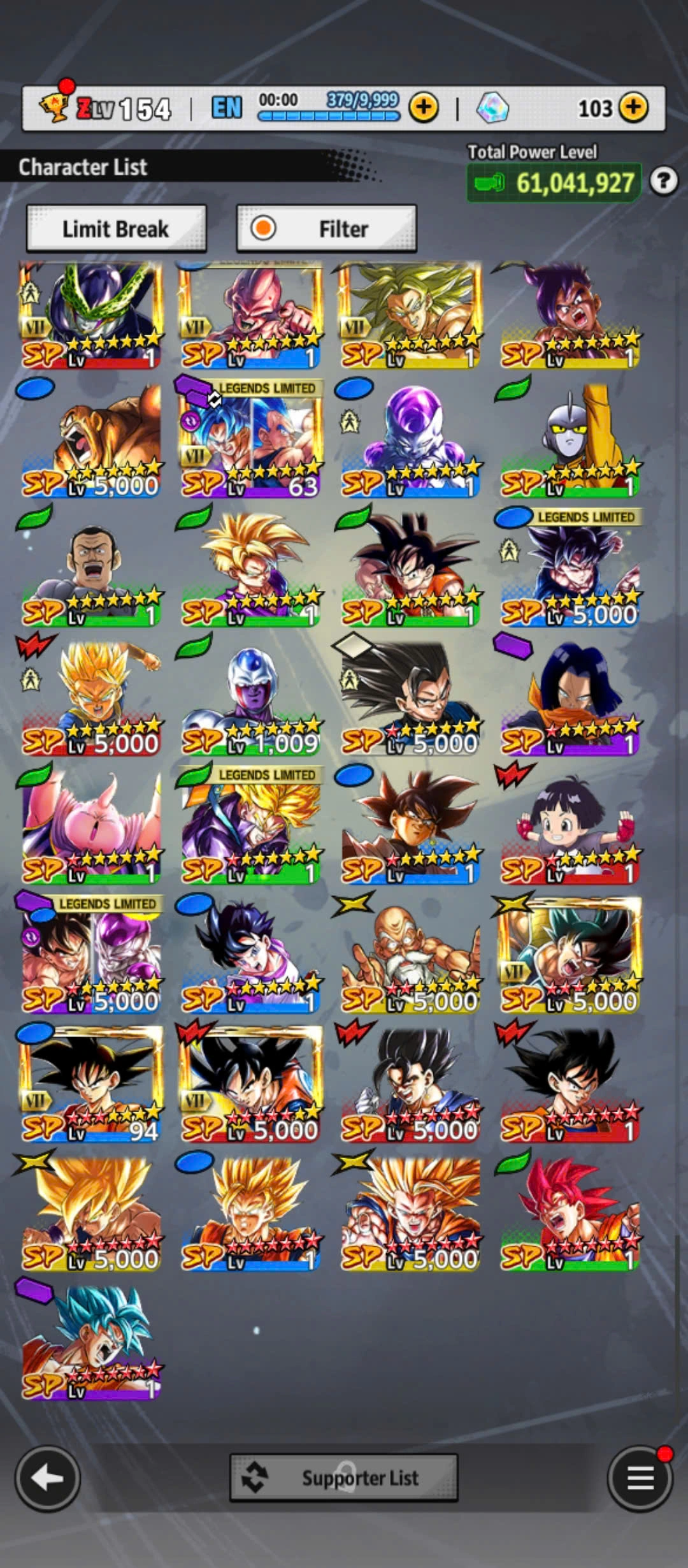The image size is (688, 1568).
Task: Switch to the Supporter List
Action: 343,1477
